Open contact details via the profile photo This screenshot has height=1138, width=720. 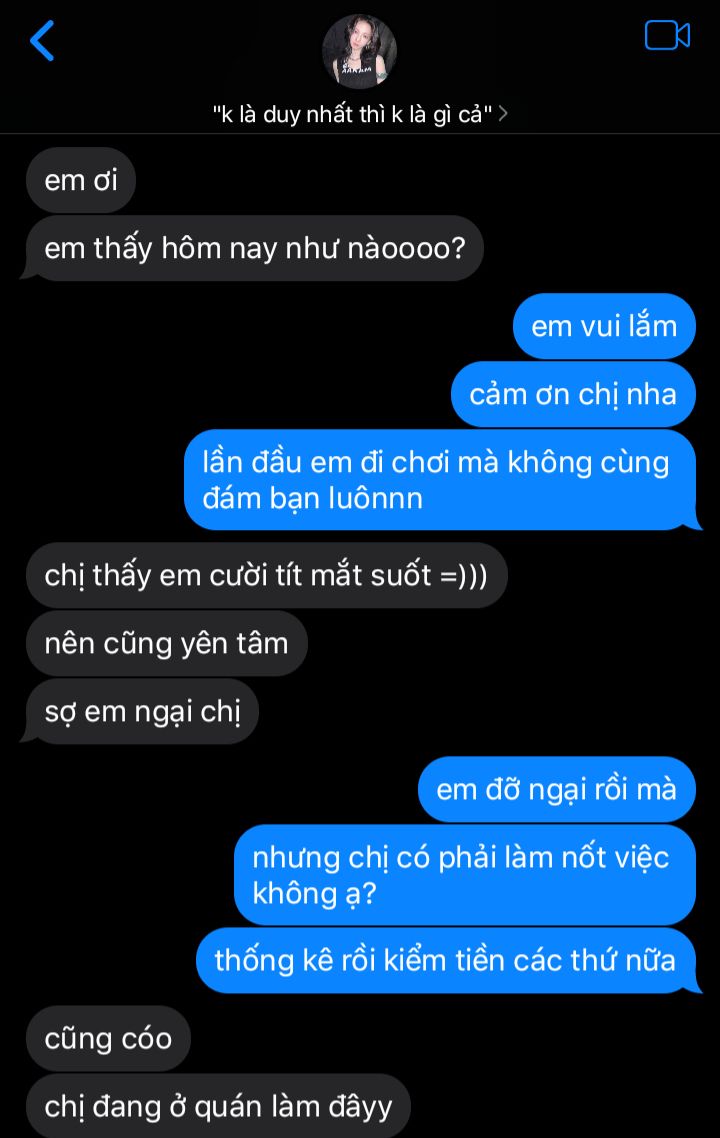point(360,52)
